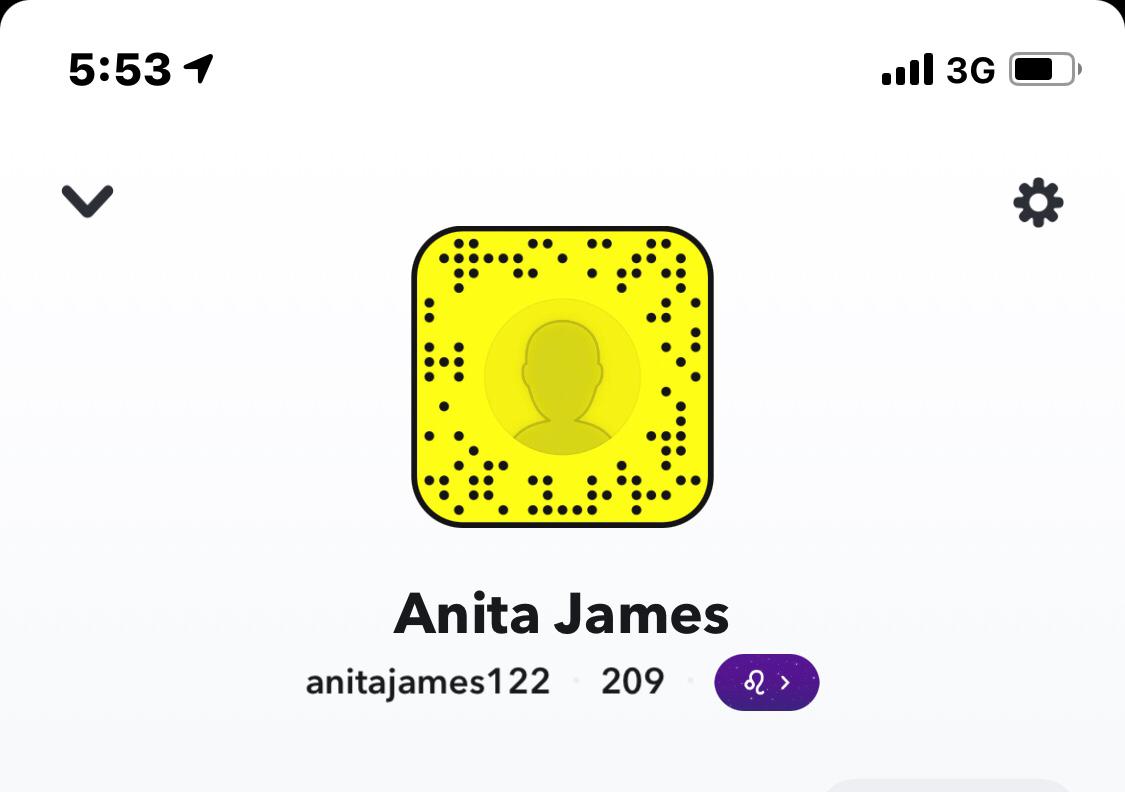Tap the yellow Snapcode to enlarge it
The image size is (1125, 792).
(562, 376)
